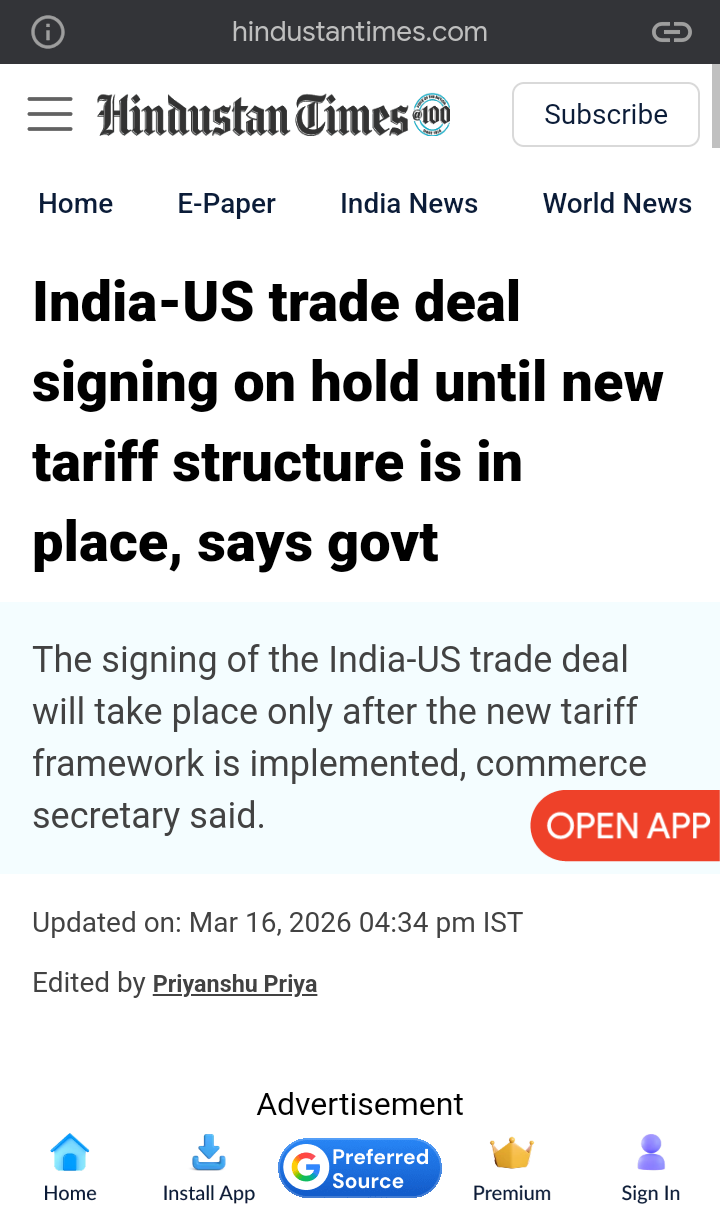Go to the Home section tab
720x1232 pixels.
(x=75, y=204)
